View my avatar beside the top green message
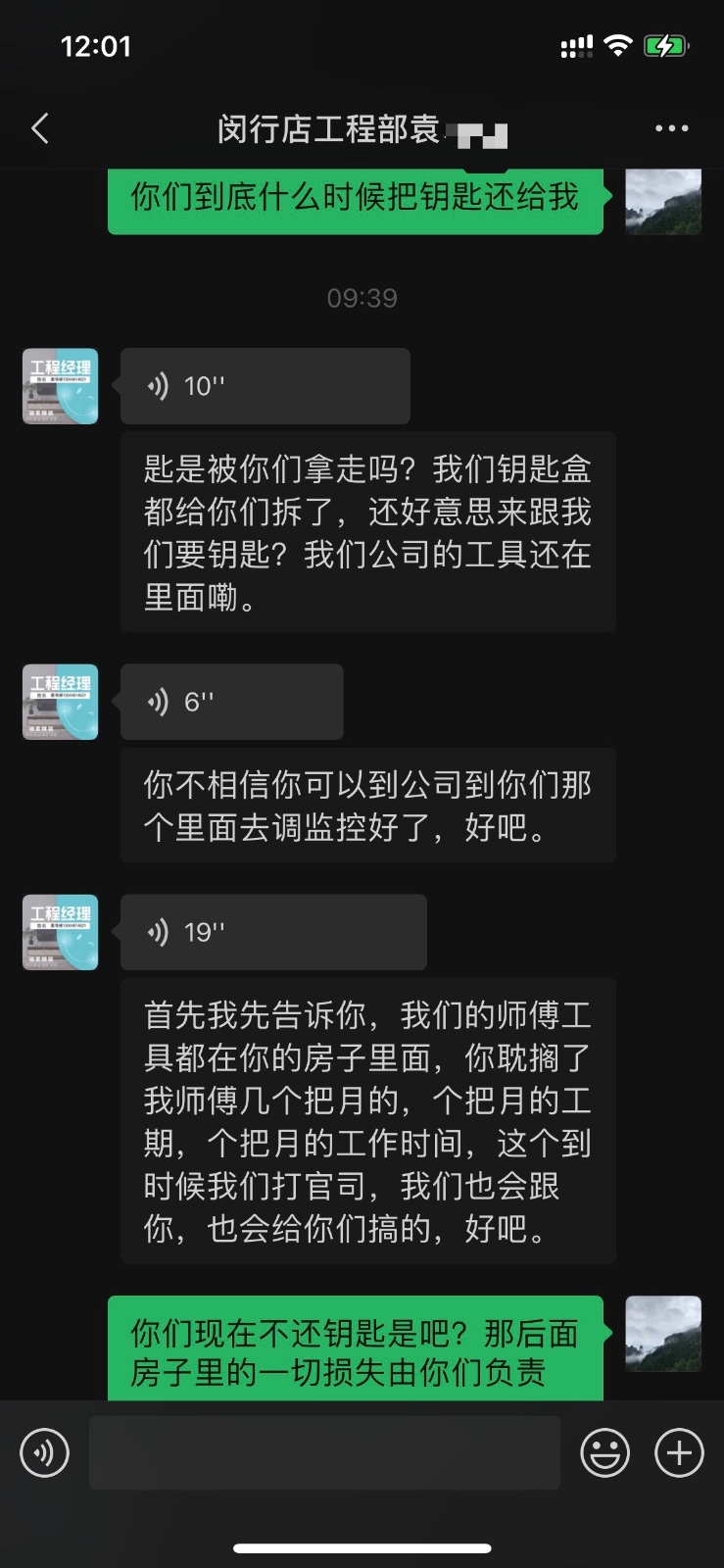 [x=663, y=202]
